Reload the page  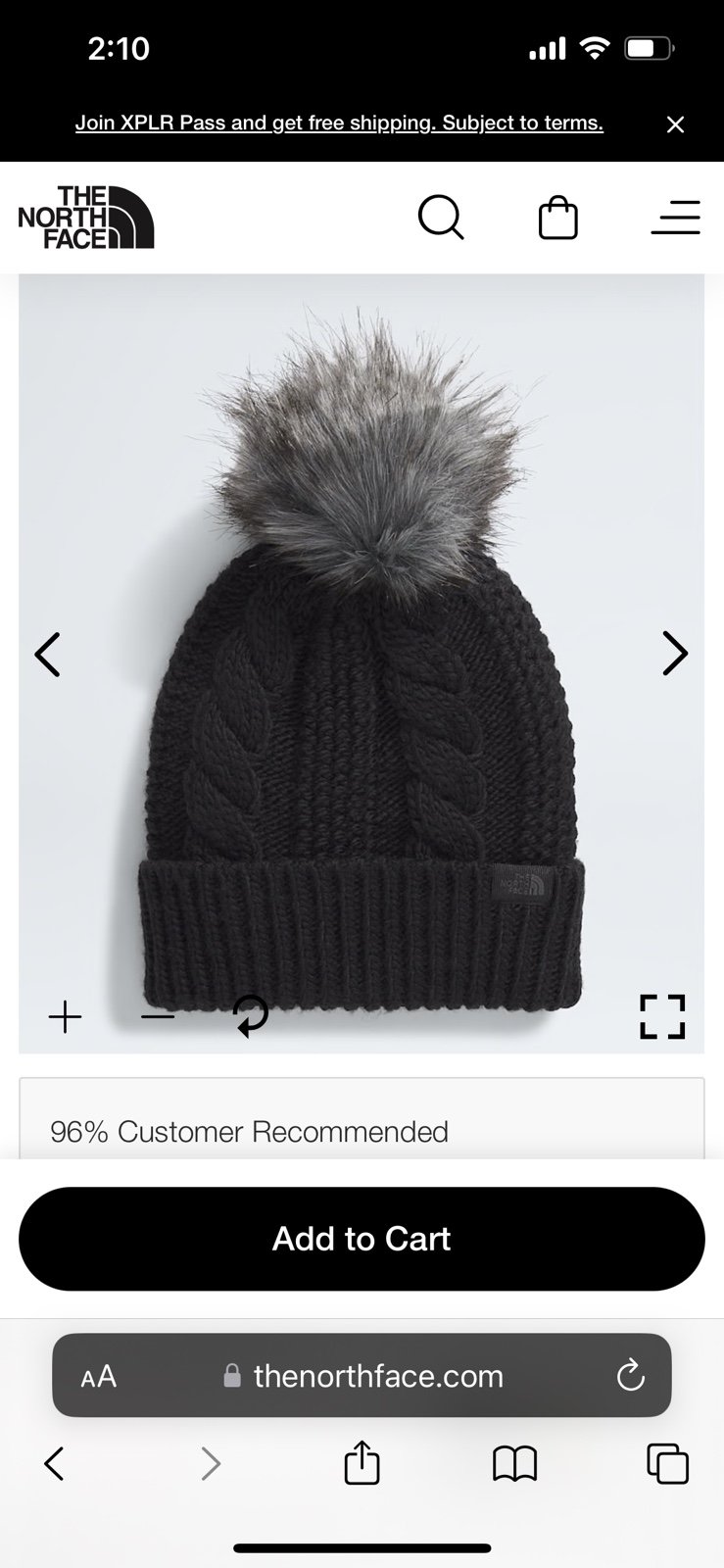coord(630,1376)
